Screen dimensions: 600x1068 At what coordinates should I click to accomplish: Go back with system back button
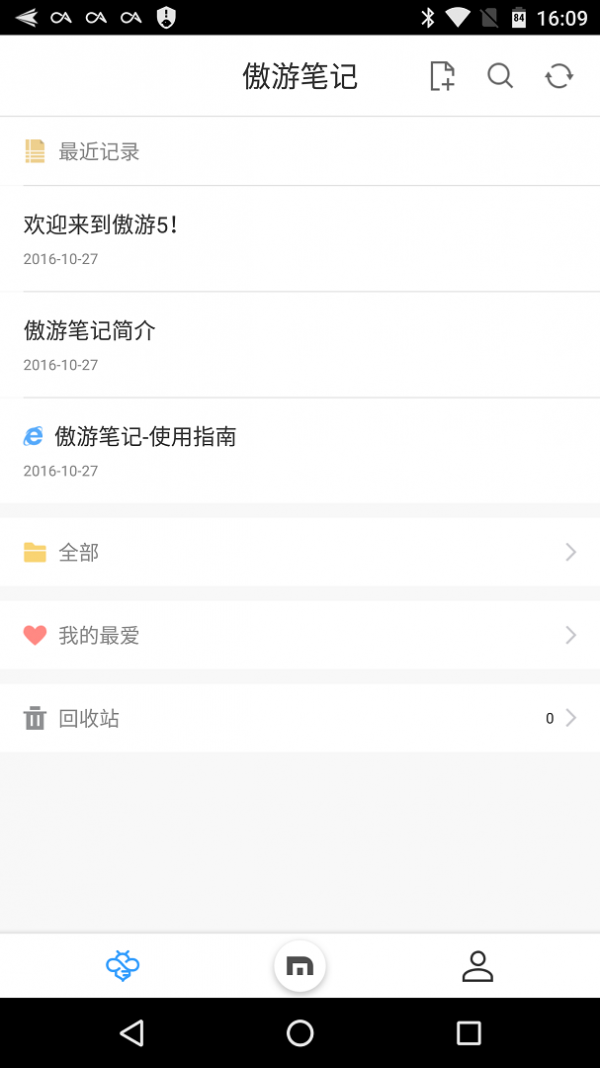click(x=131, y=1033)
